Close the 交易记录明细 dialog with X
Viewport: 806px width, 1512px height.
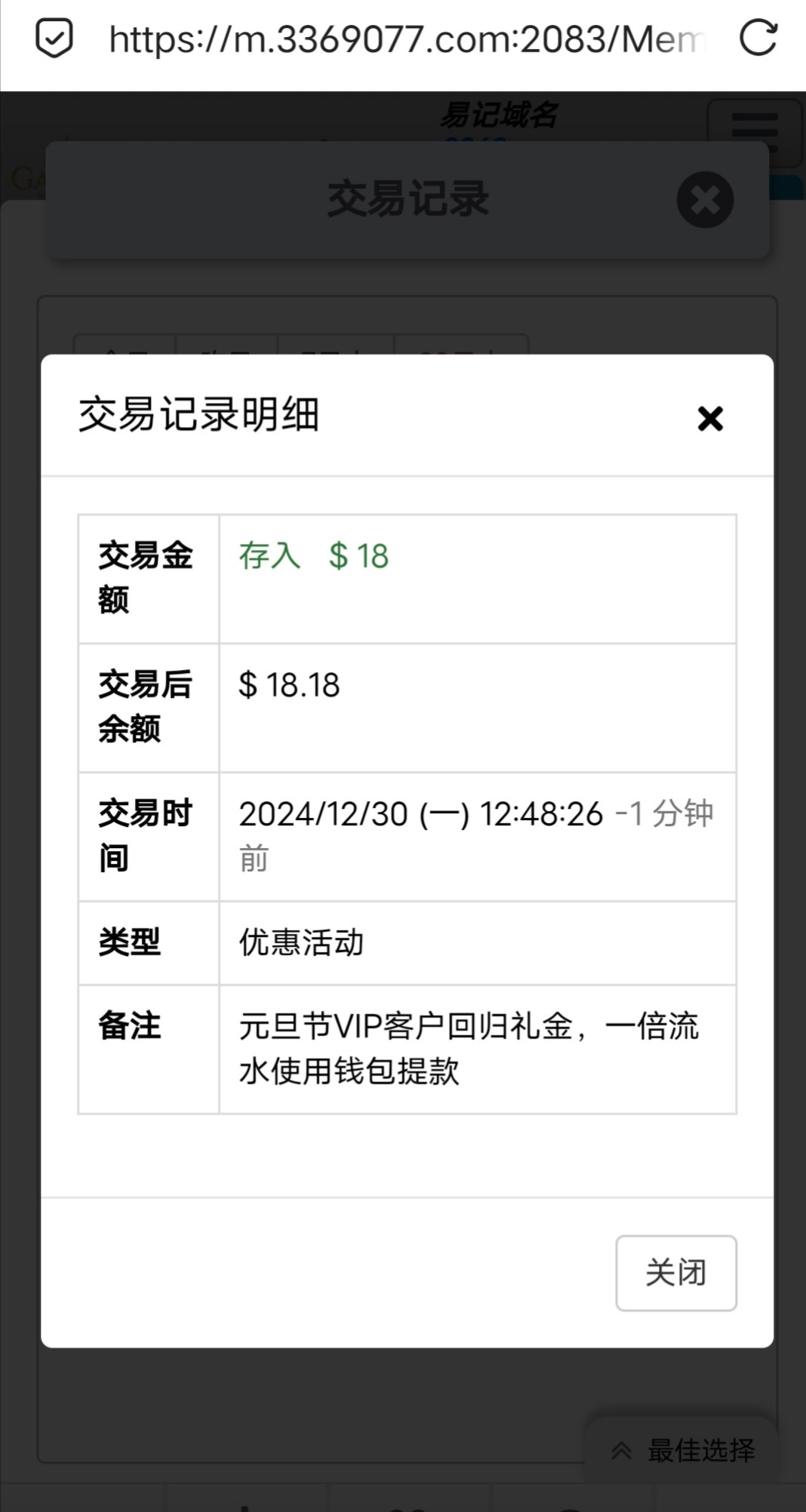pyautogui.click(x=709, y=418)
